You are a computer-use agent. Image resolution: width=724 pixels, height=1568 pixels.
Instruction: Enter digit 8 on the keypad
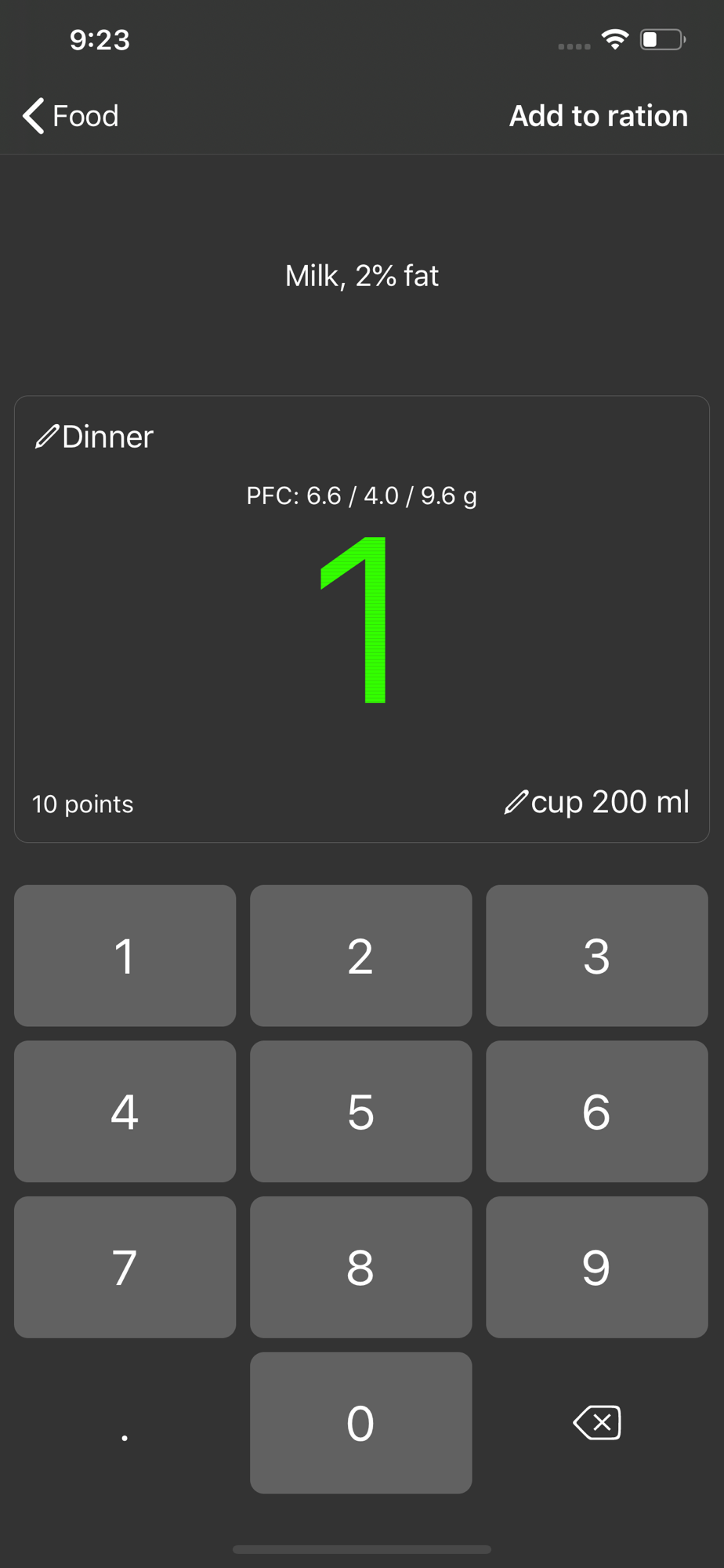coord(361,1267)
